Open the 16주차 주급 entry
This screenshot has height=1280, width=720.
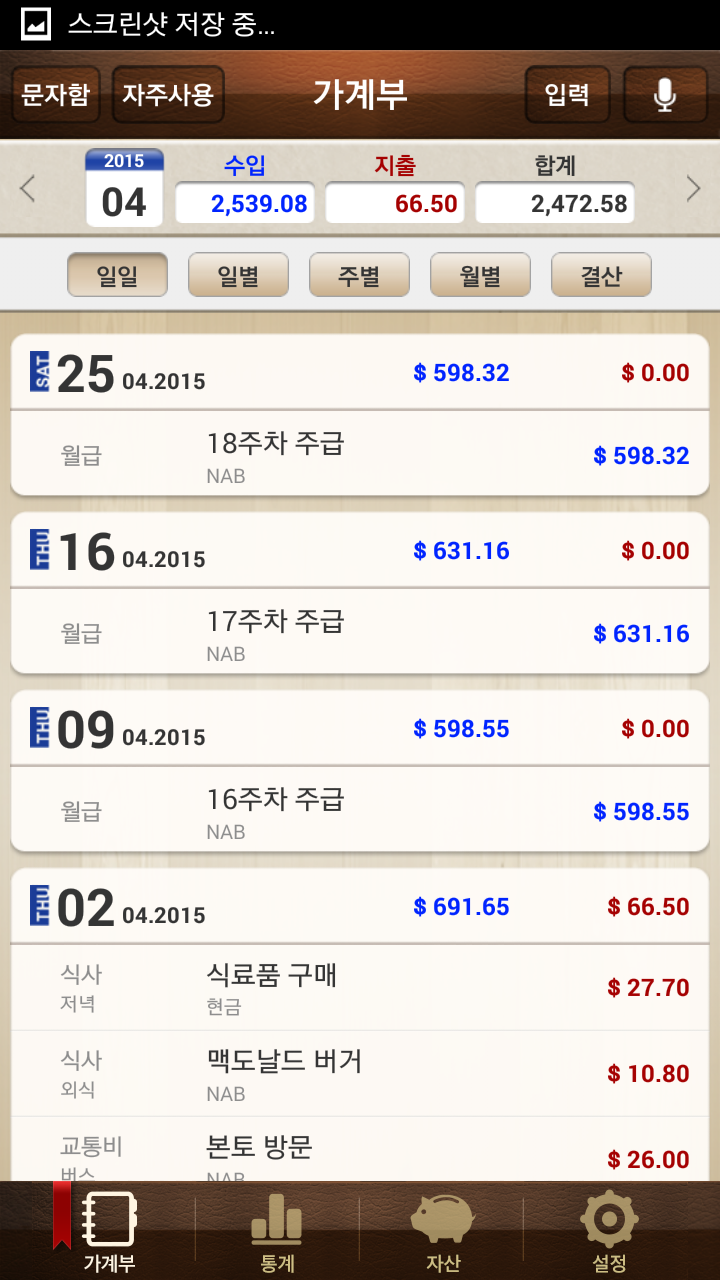coord(360,811)
